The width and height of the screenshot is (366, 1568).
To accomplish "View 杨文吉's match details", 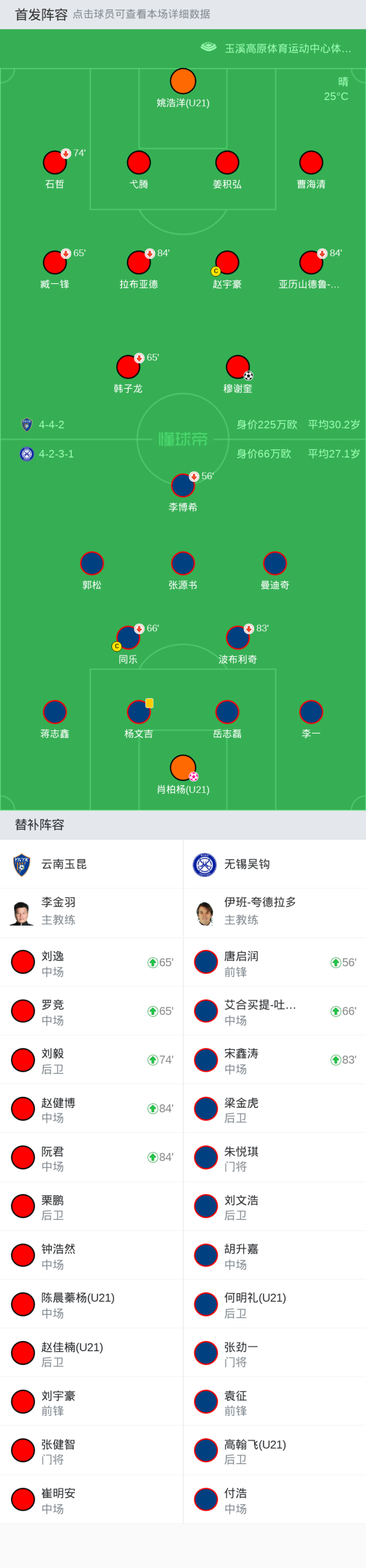I will pyautogui.click(x=139, y=712).
